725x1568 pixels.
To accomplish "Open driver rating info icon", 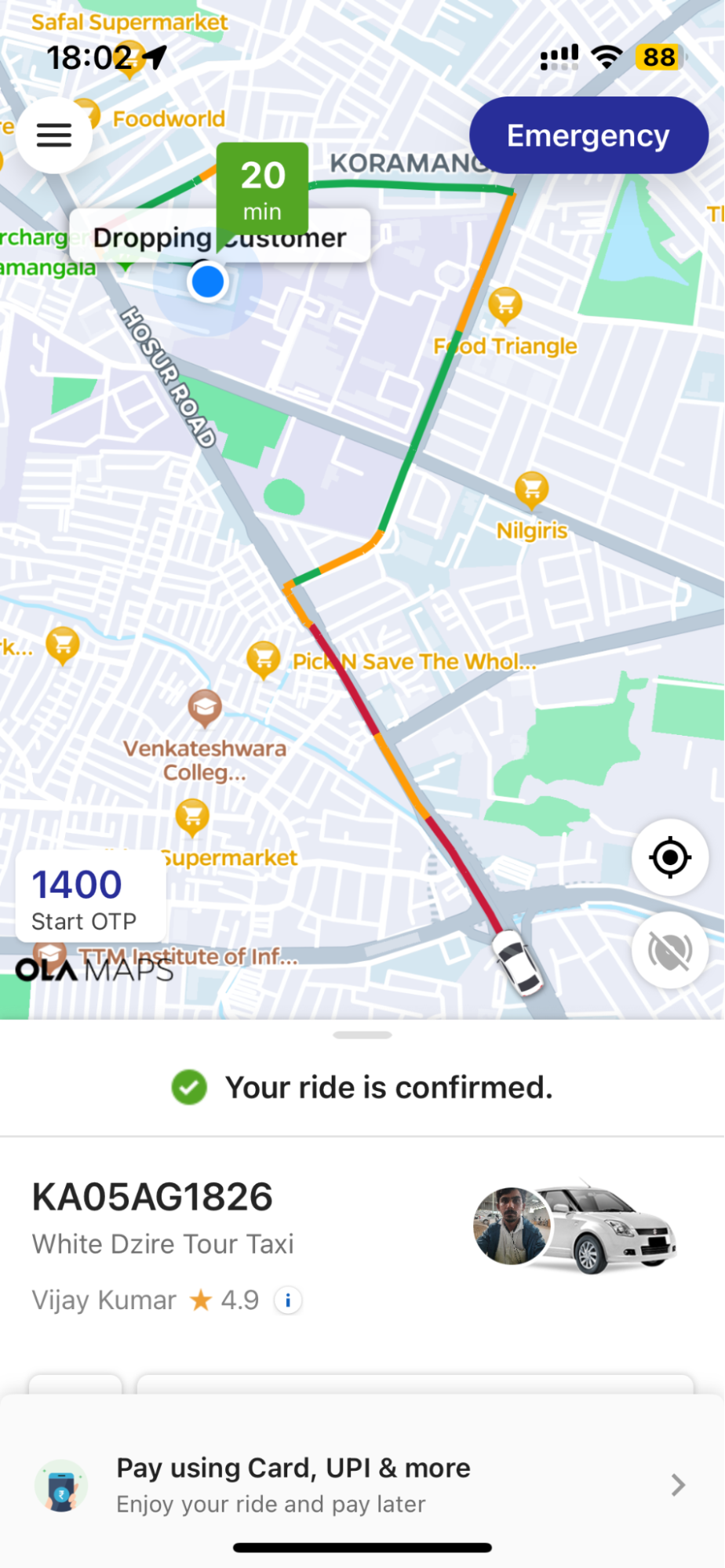I will [288, 1301].
